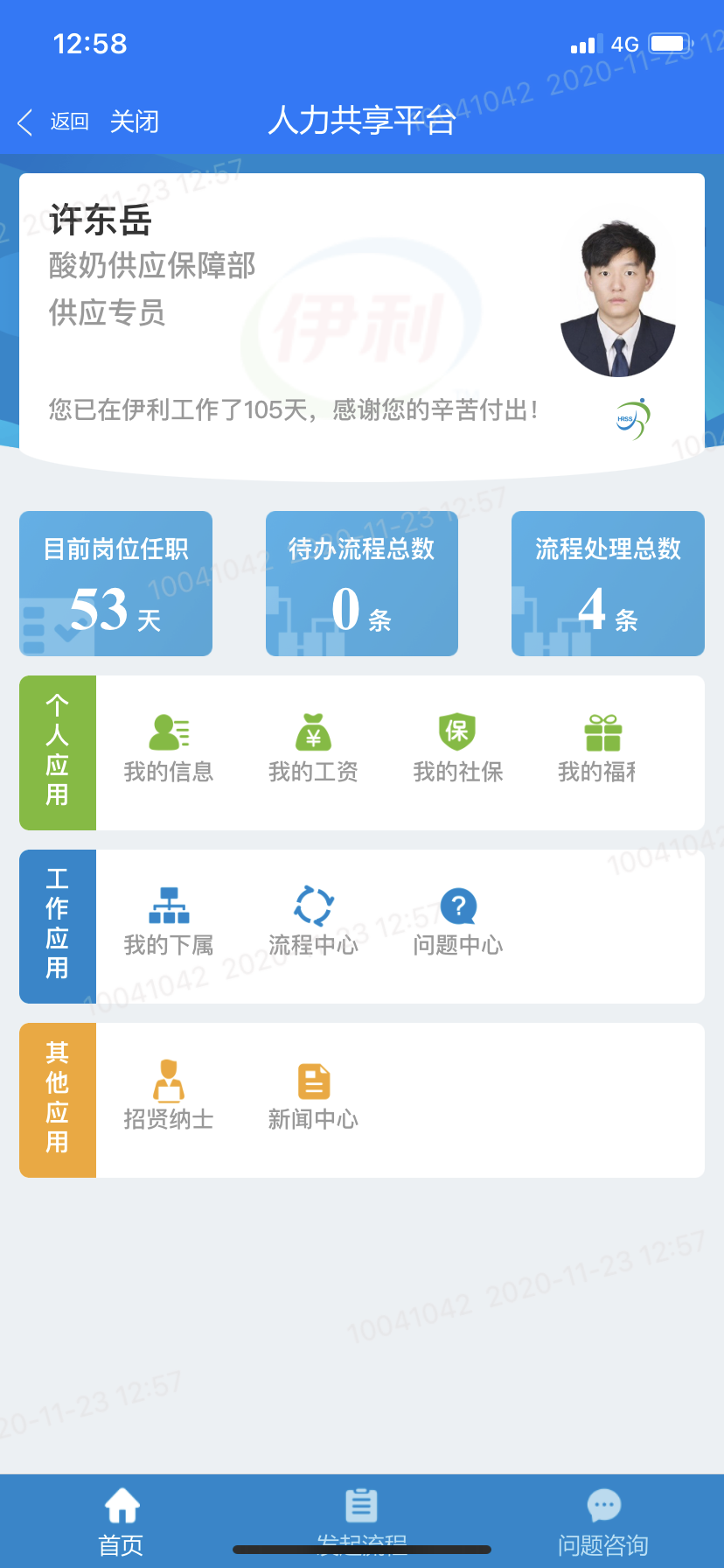Open the 目前岗位任职 card

click(x=115, y=584)
